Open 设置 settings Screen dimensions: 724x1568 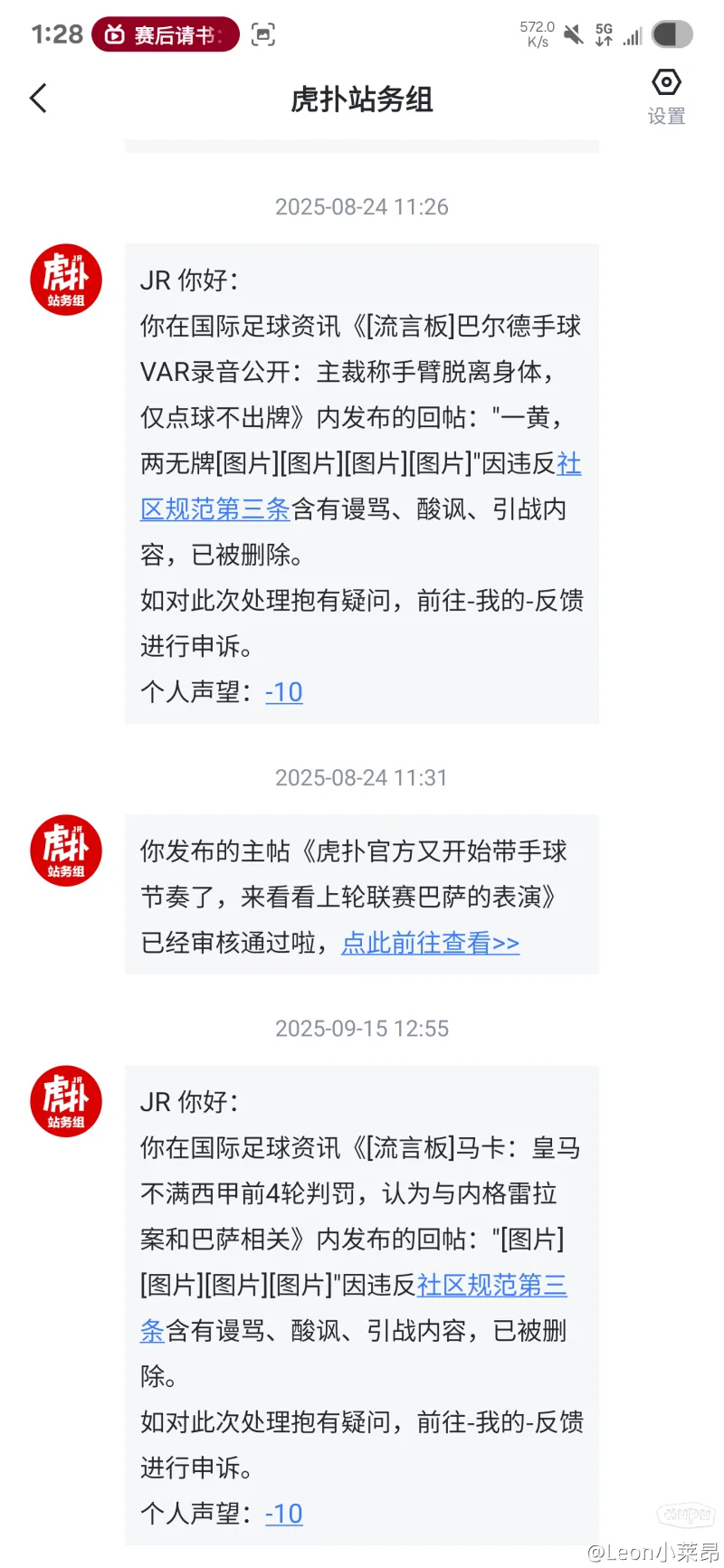point(666,96)
